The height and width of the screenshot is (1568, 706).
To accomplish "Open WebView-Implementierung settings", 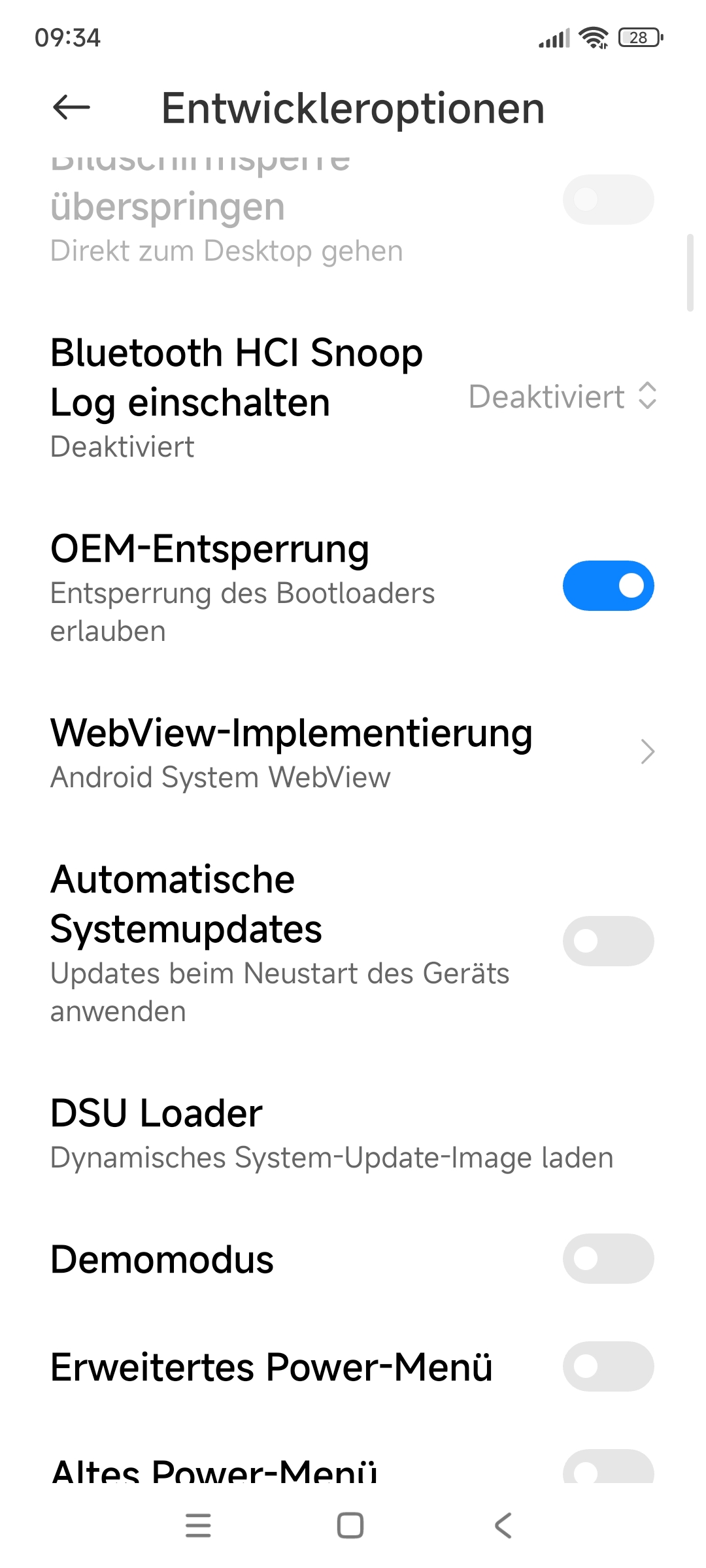I will (x=353, y=752).
